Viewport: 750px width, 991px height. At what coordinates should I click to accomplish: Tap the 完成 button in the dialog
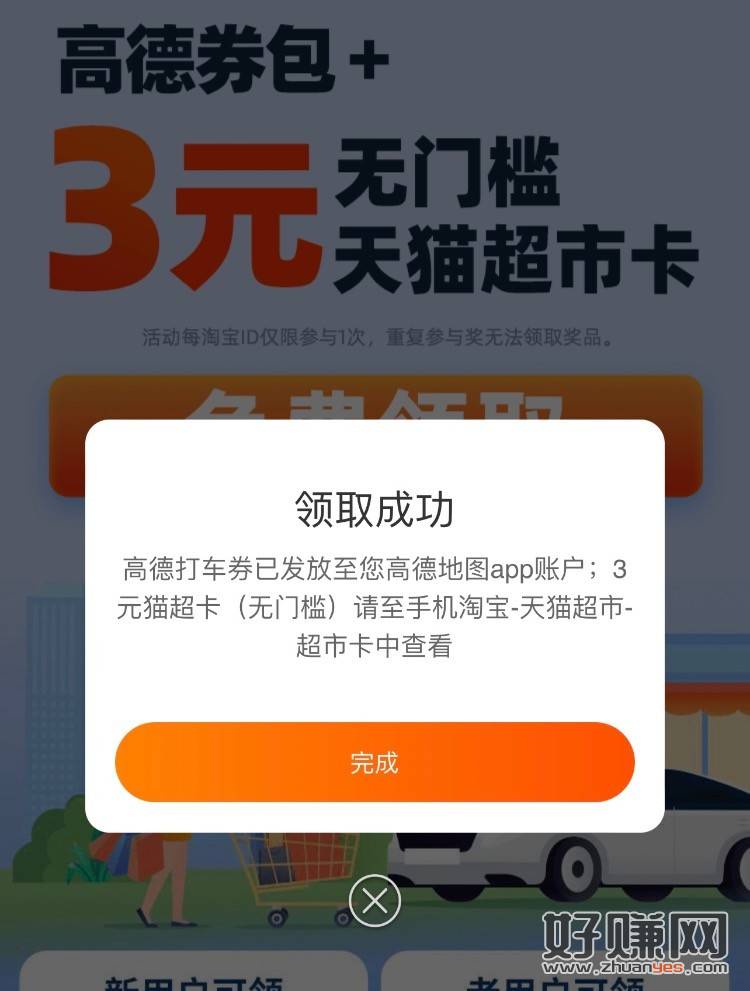pyautogui.click(x=374, y=762)
